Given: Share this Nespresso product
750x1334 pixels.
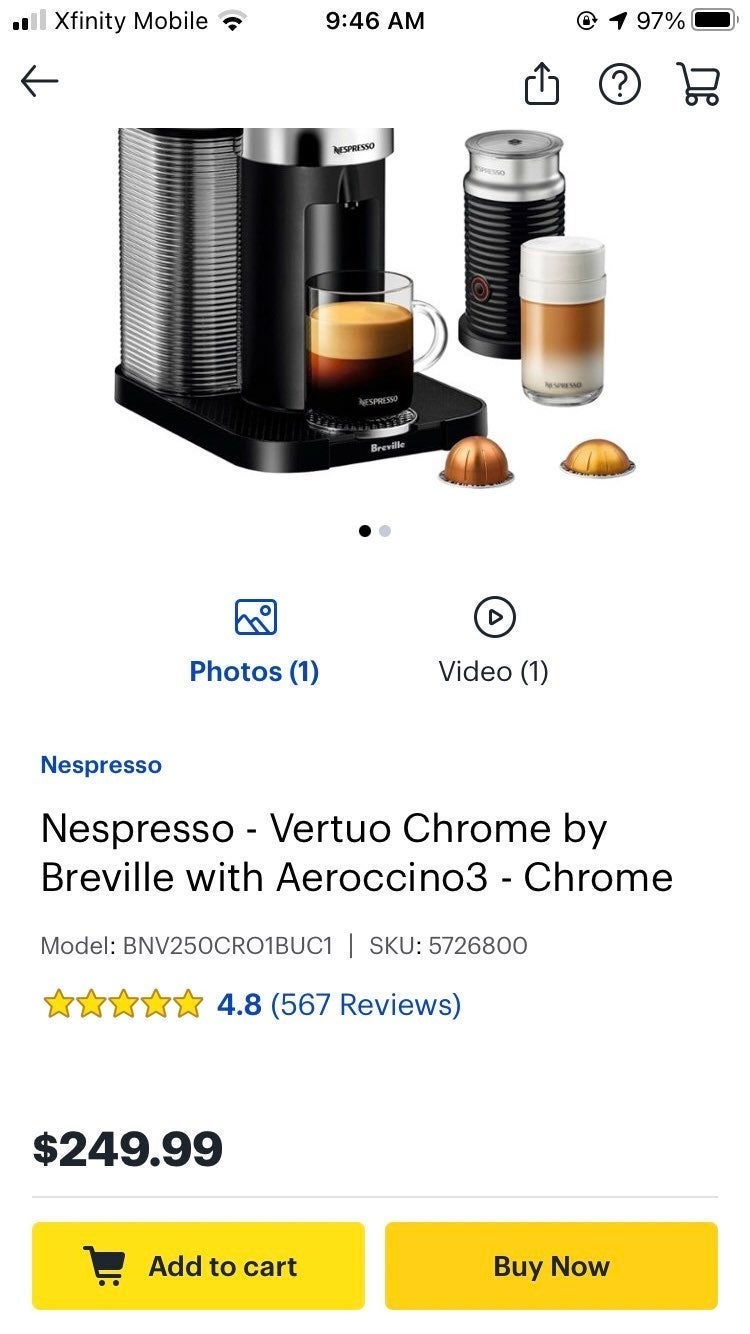Looking at the screenshot, I should pyautogui.click(x=541, y=83).
